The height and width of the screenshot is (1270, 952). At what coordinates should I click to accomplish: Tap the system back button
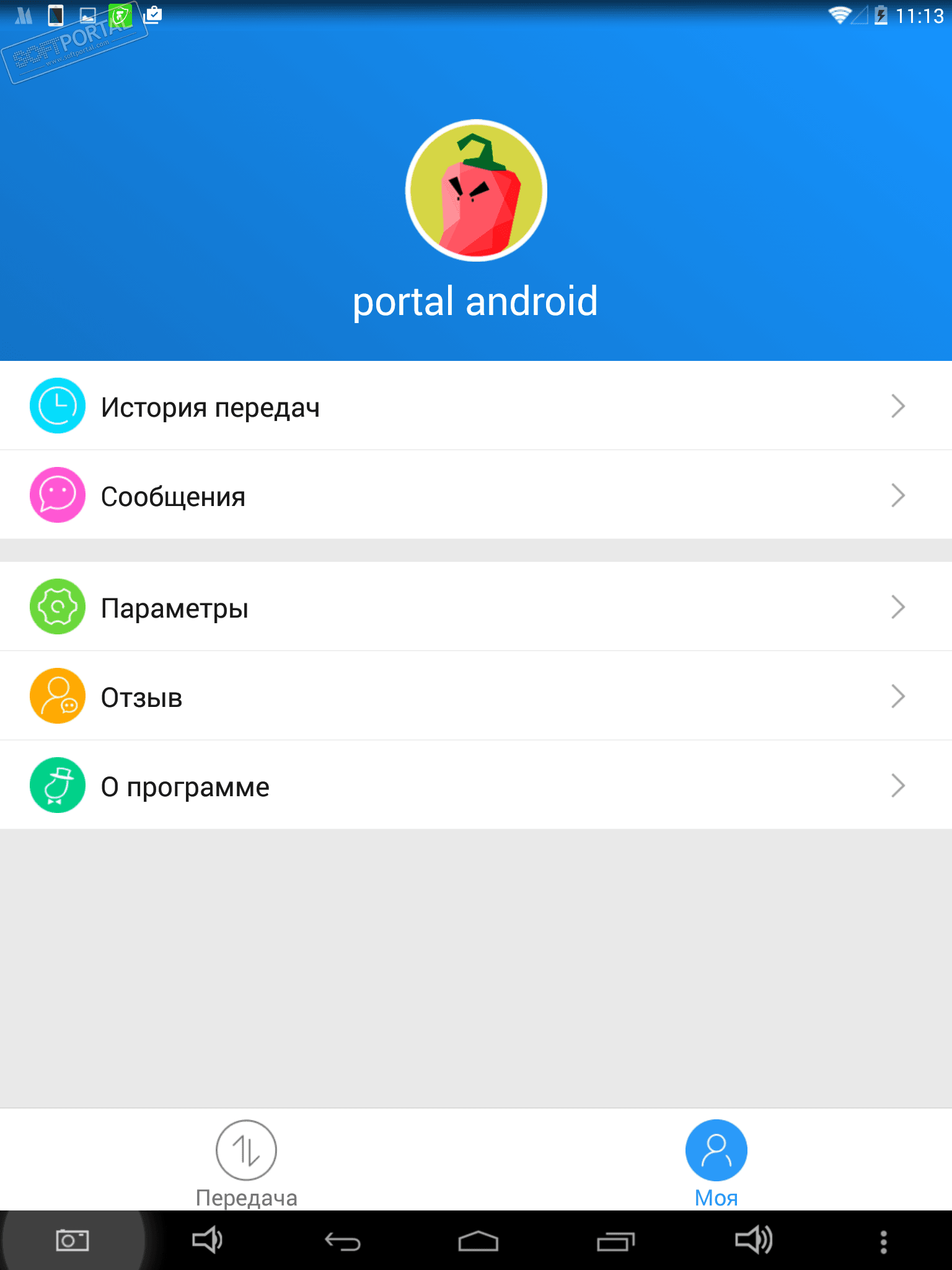tap(343, 1241)
